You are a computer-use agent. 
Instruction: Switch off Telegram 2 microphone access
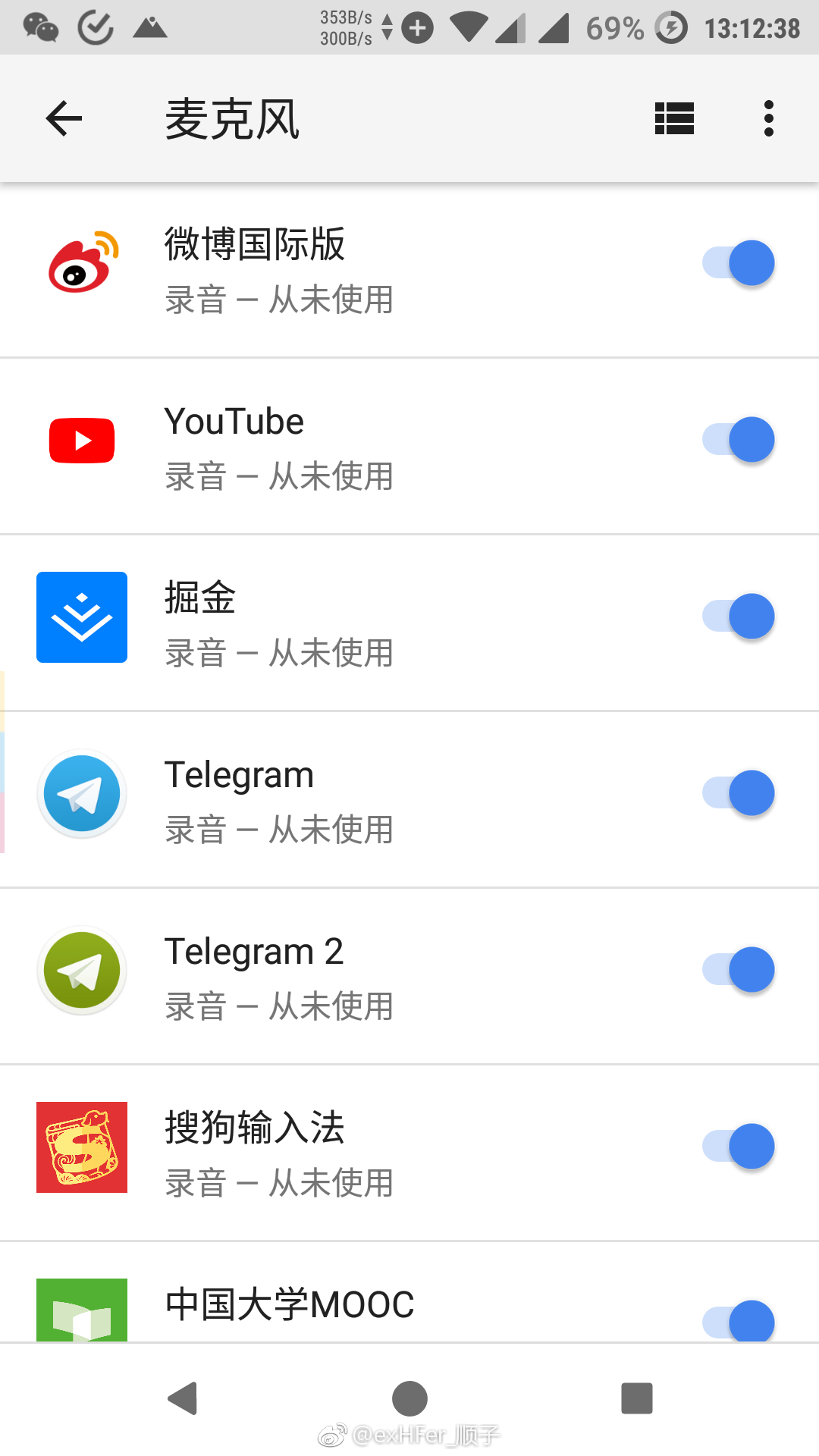coord(739,970)
